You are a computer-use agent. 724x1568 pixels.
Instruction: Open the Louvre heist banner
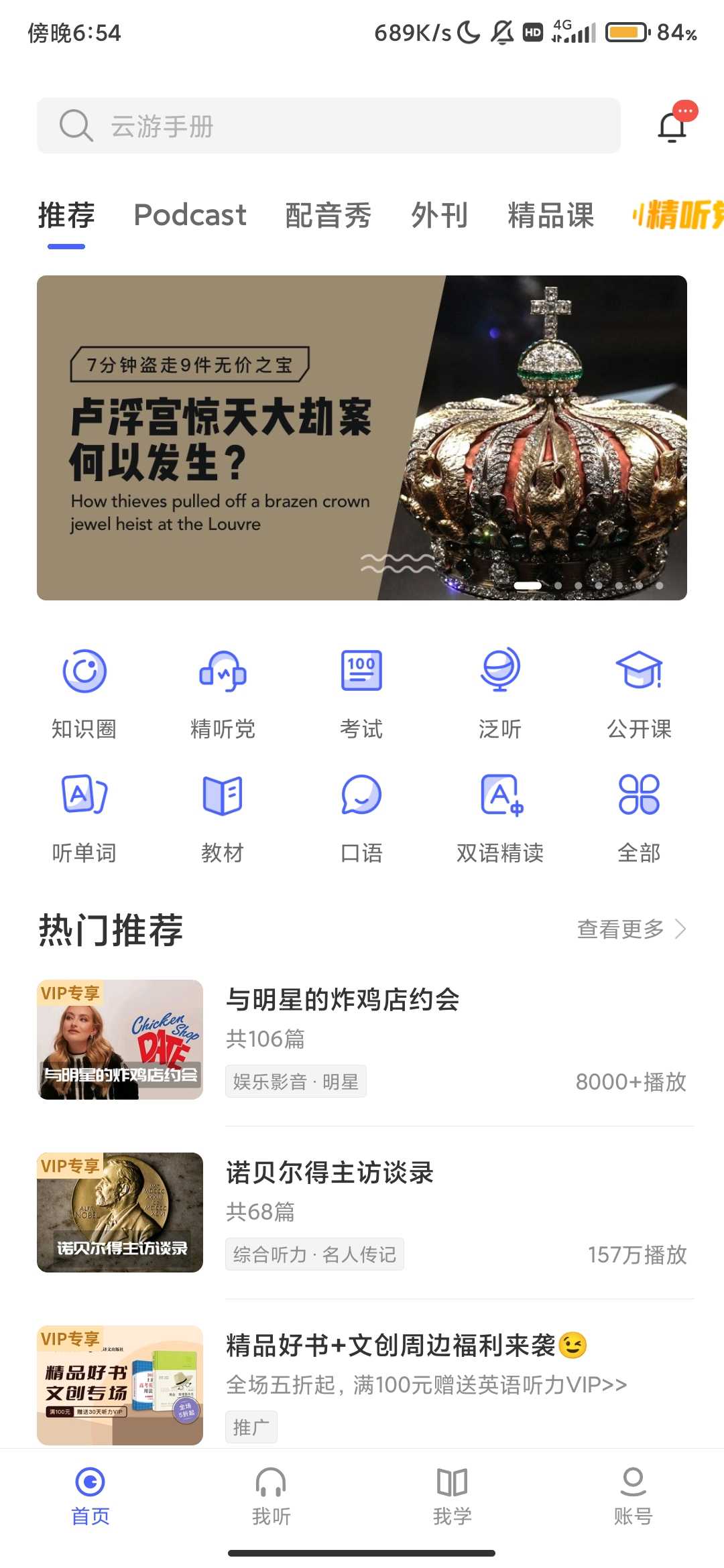click(362, 438)
